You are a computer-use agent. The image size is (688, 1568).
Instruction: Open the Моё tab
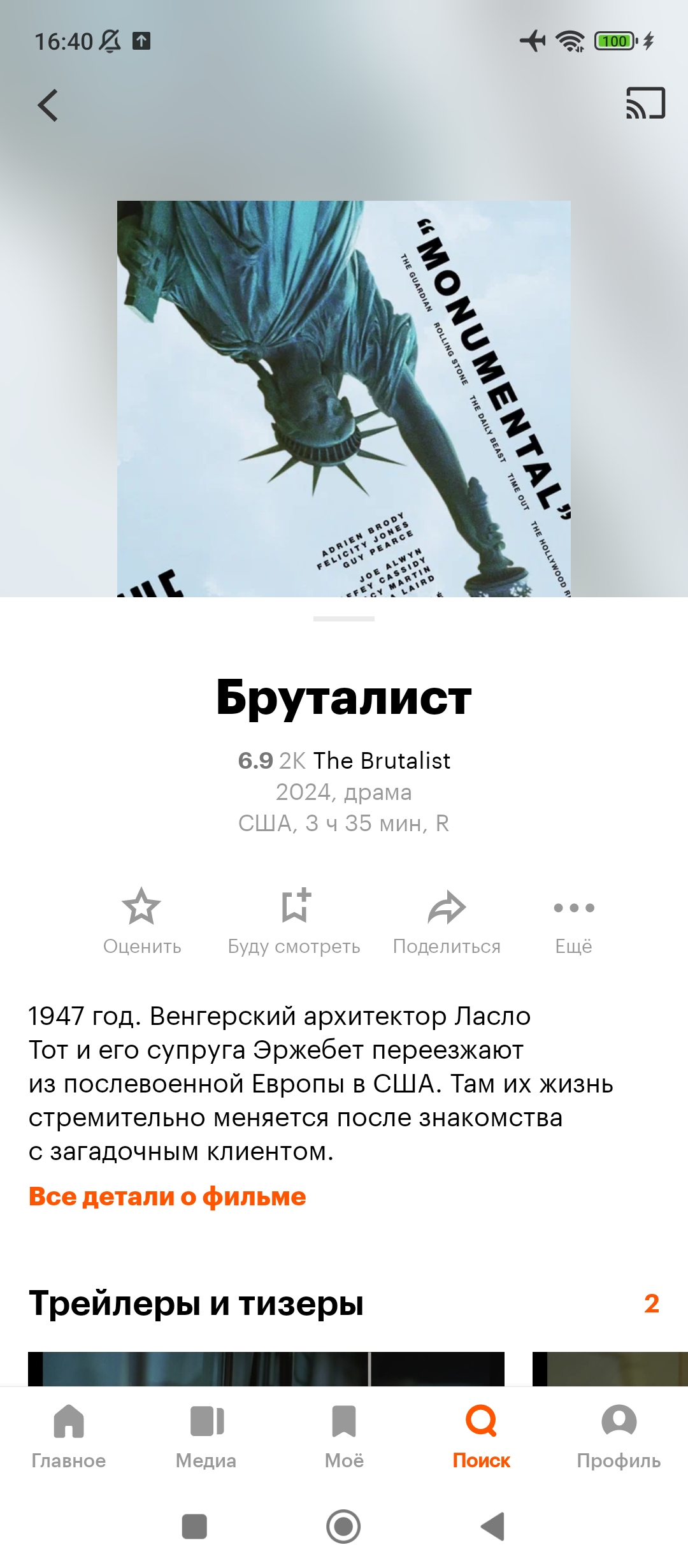click(344, 1434)
